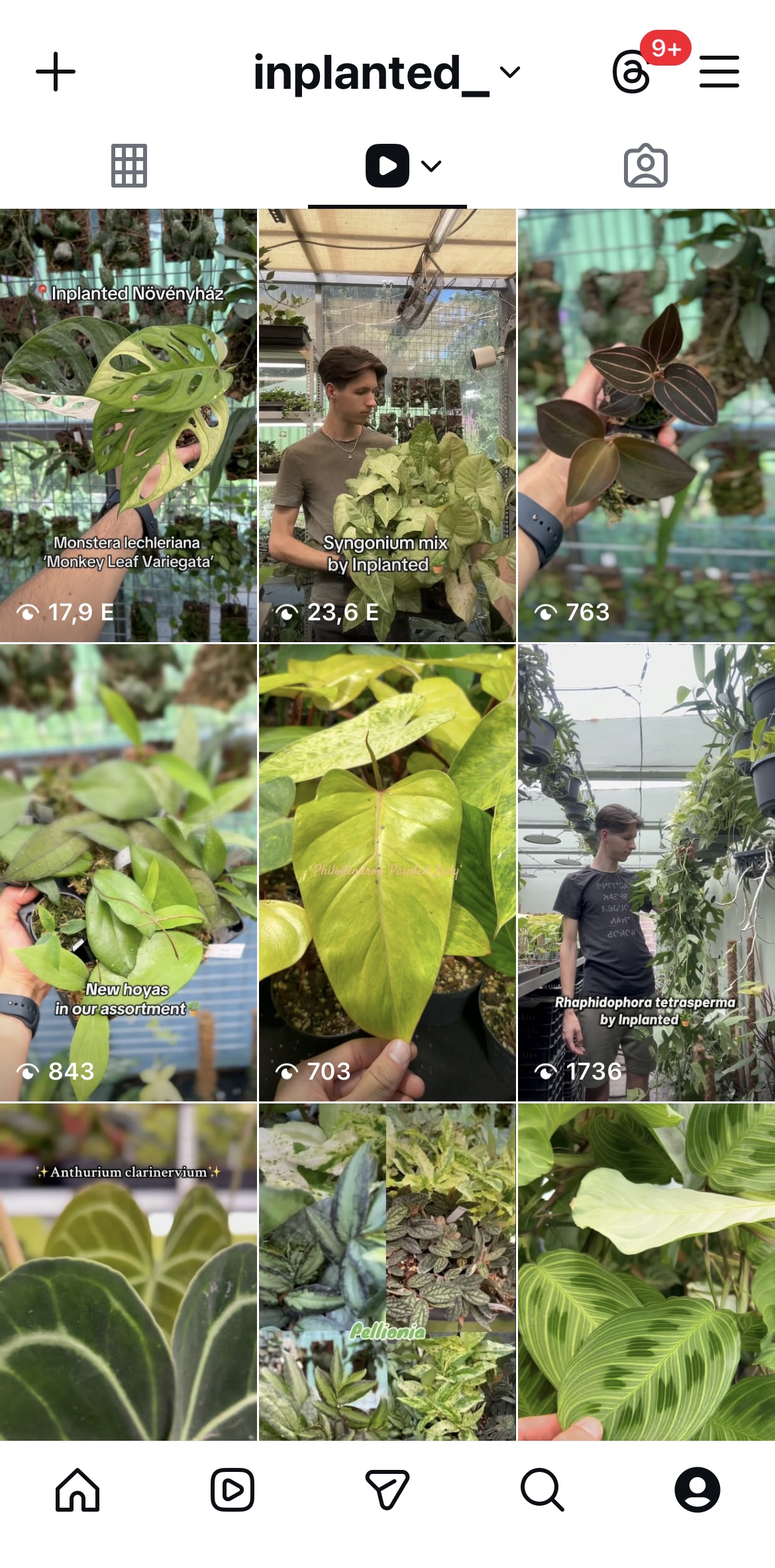This screenshot has width=775, height=1568.
Task: Open the Philodendron Painted Lady reel
Action: (x=387, y=872)
